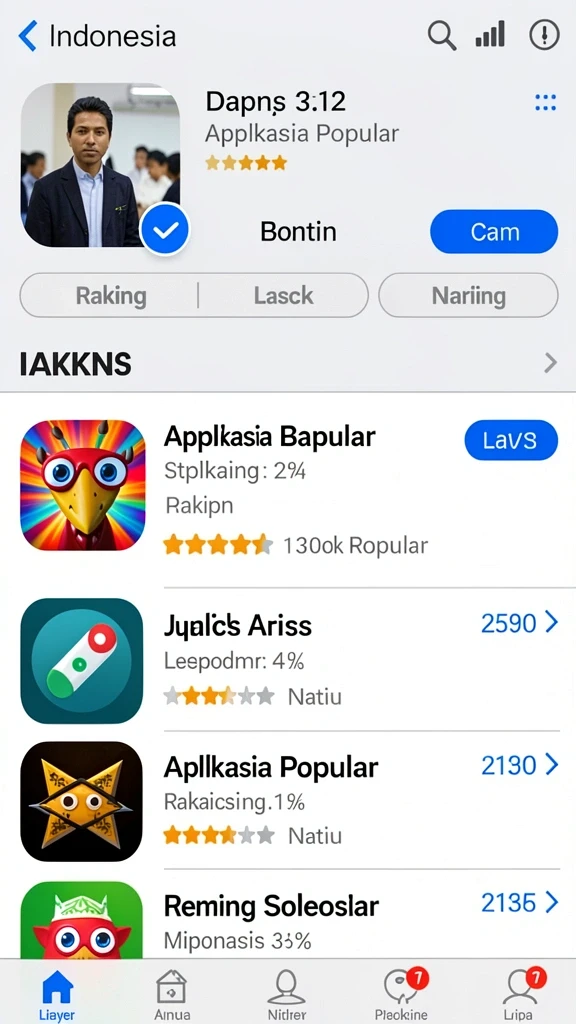The image size is (576, 1024).
Task: Open the alert info icon
Action: coord(544,35)
